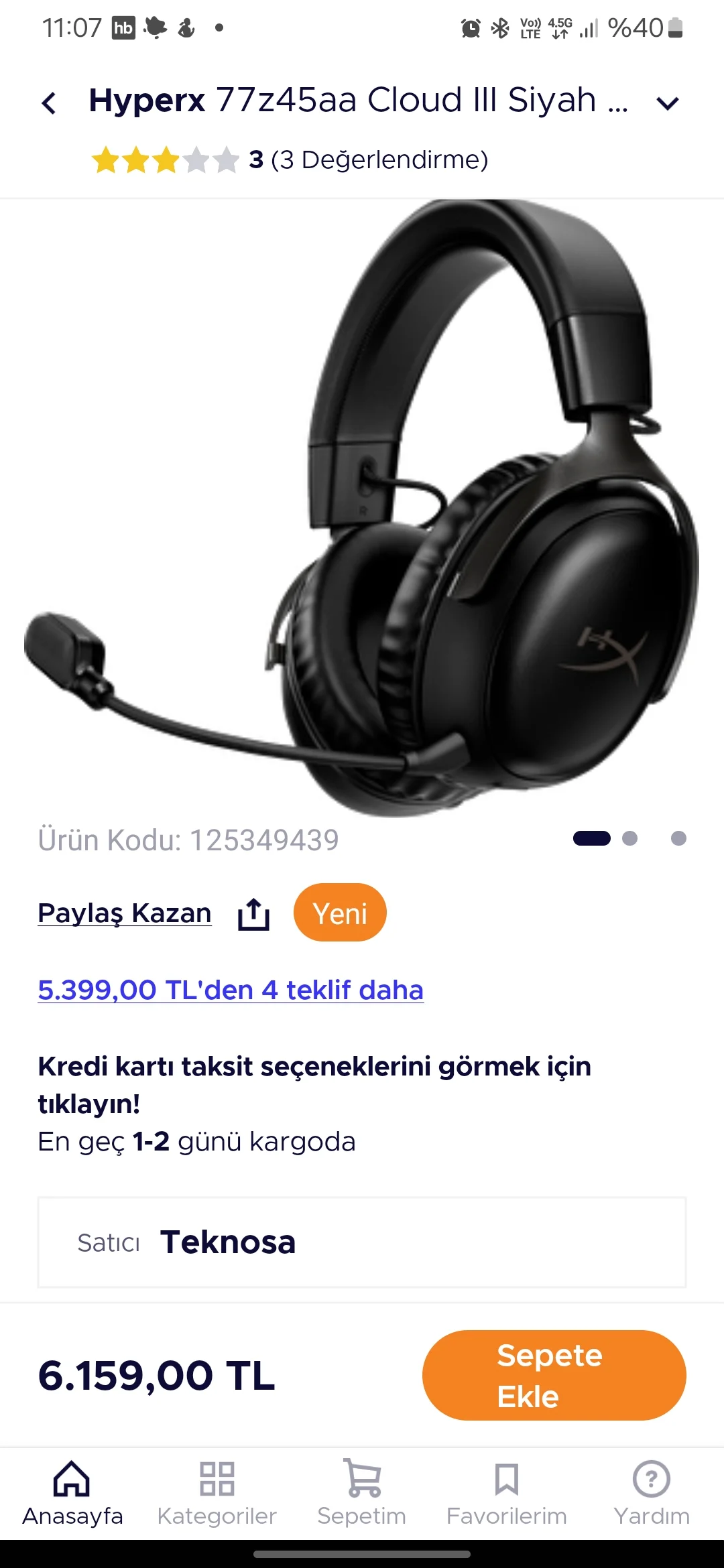Open the Paylaş Kazan link

125,913
